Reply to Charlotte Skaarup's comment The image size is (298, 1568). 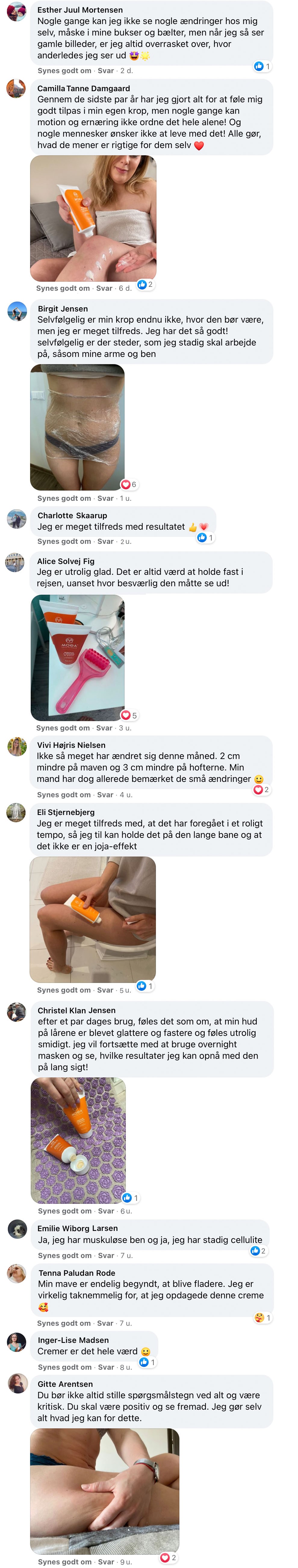click(x=105, y=541)
